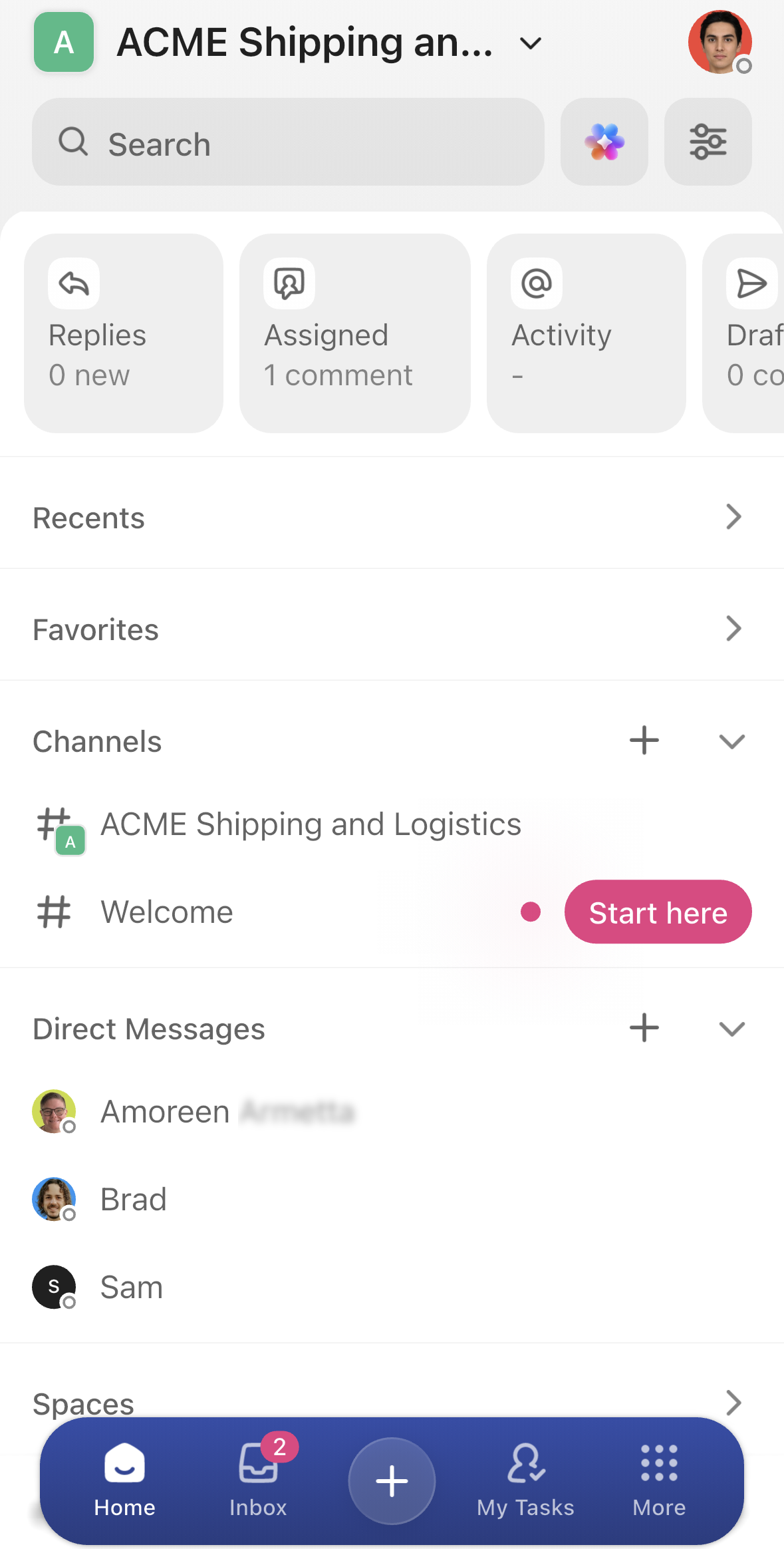Image resolution: width=784 pixels, height=1549 pixels.
Task: Open the Welcome channel
Action: point(166,912)
